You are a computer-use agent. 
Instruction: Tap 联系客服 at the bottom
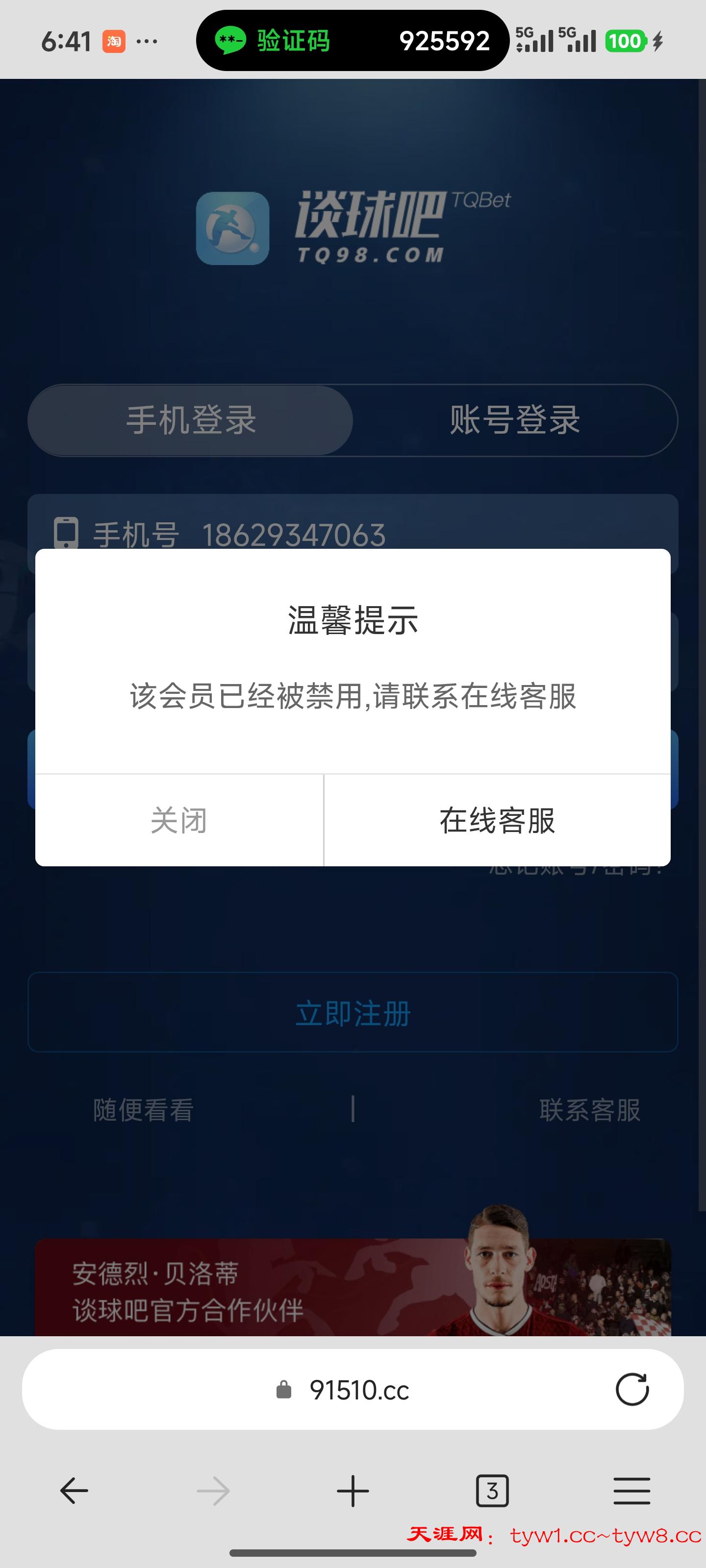[589, 1109]
